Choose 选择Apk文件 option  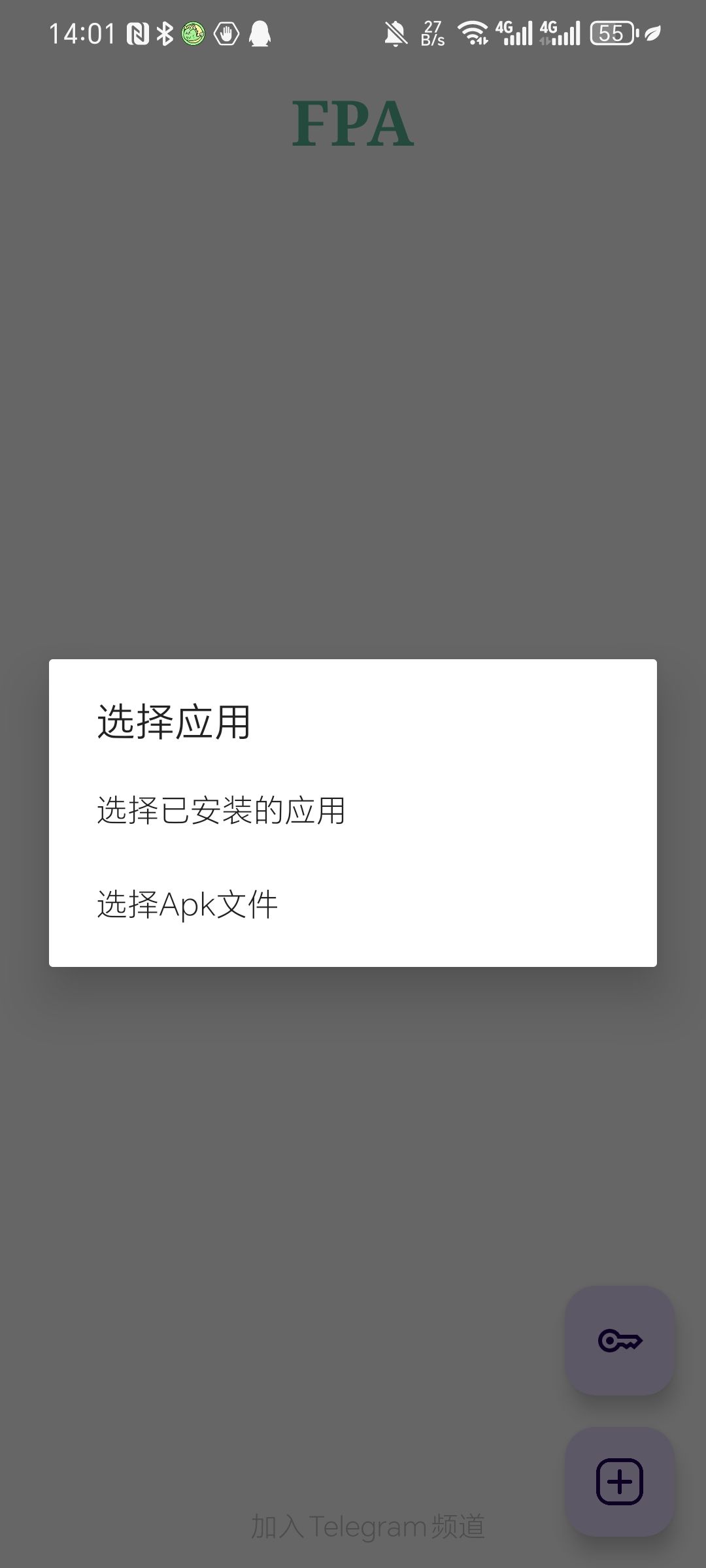point(188,905)
